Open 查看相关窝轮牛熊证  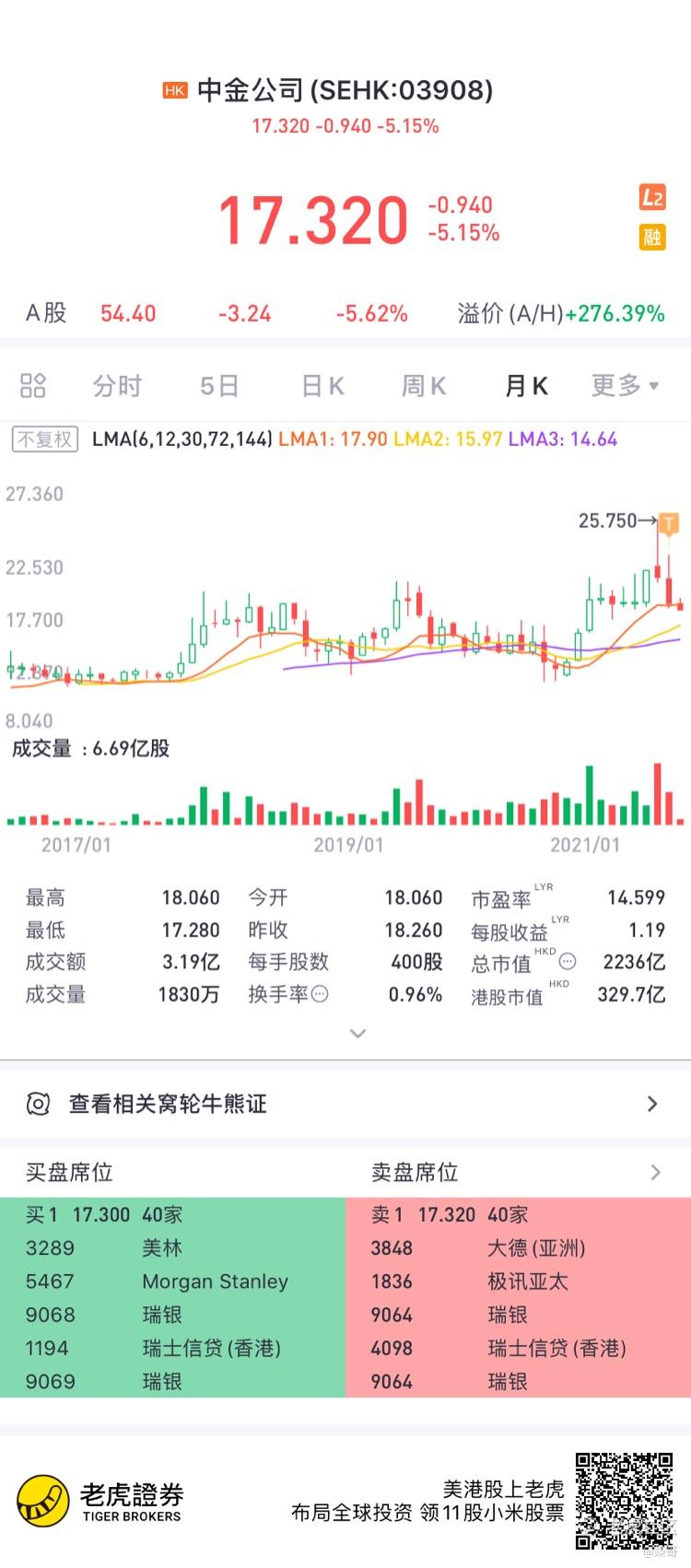345,1103
